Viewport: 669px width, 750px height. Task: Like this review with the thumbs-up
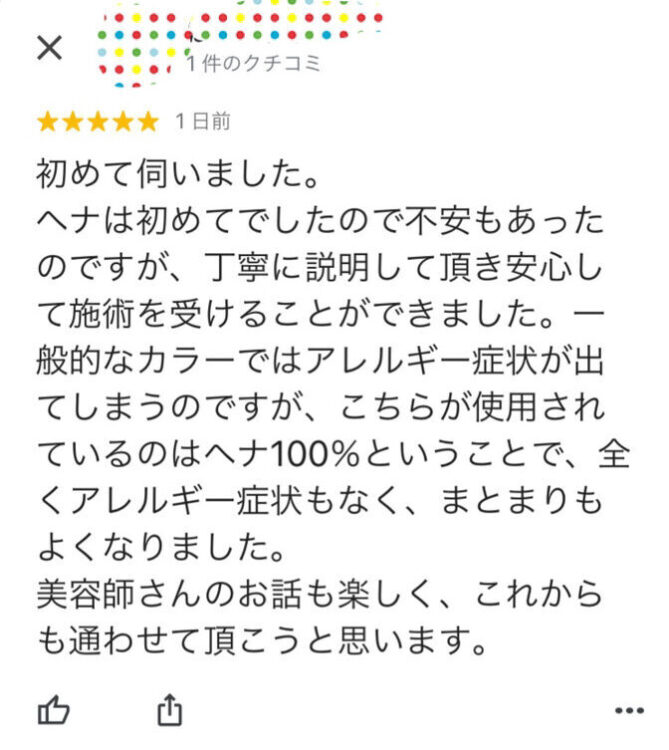point(53,711)
